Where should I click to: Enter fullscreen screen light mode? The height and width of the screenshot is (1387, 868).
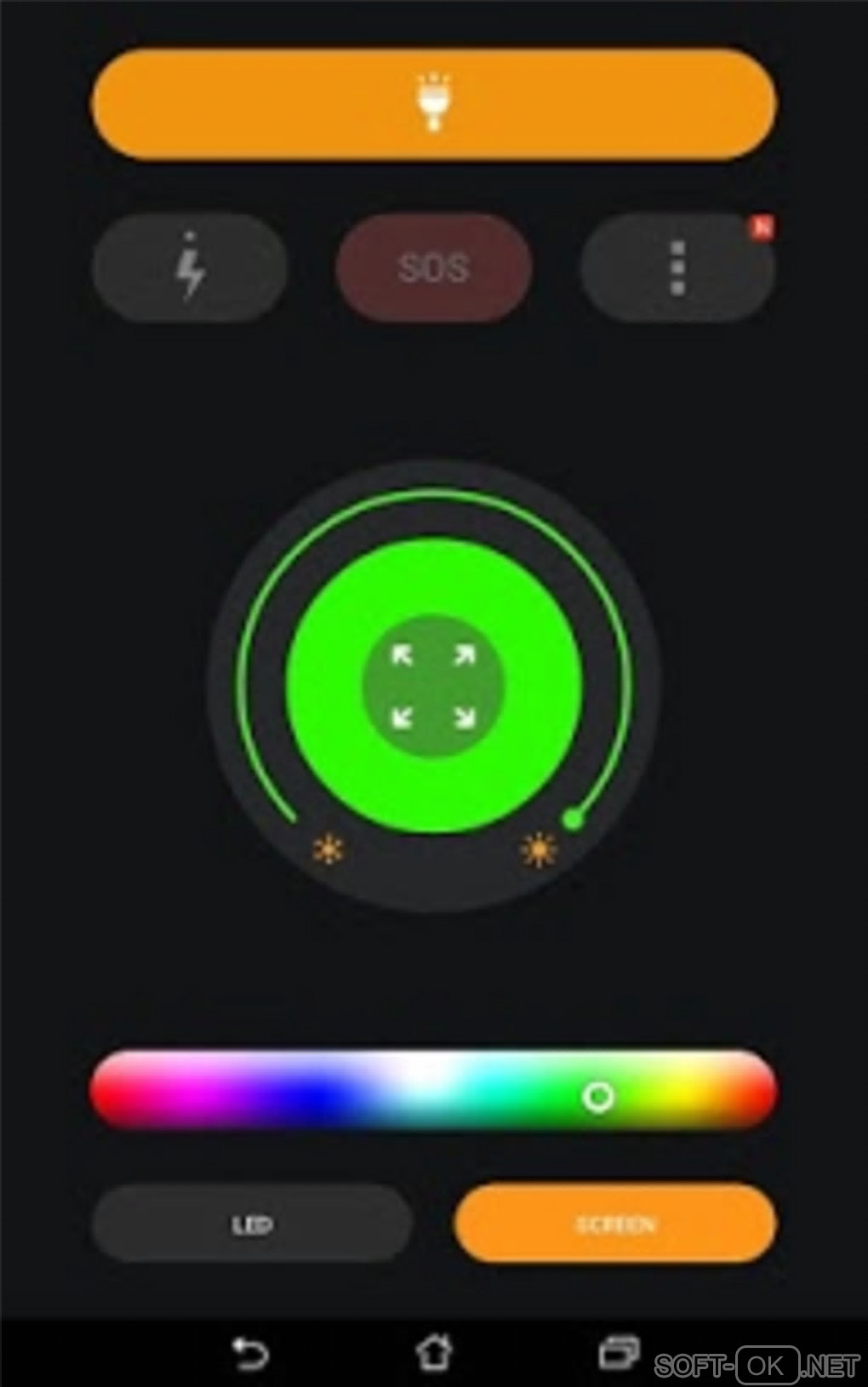pyautogui.click(x=433, y=686)
